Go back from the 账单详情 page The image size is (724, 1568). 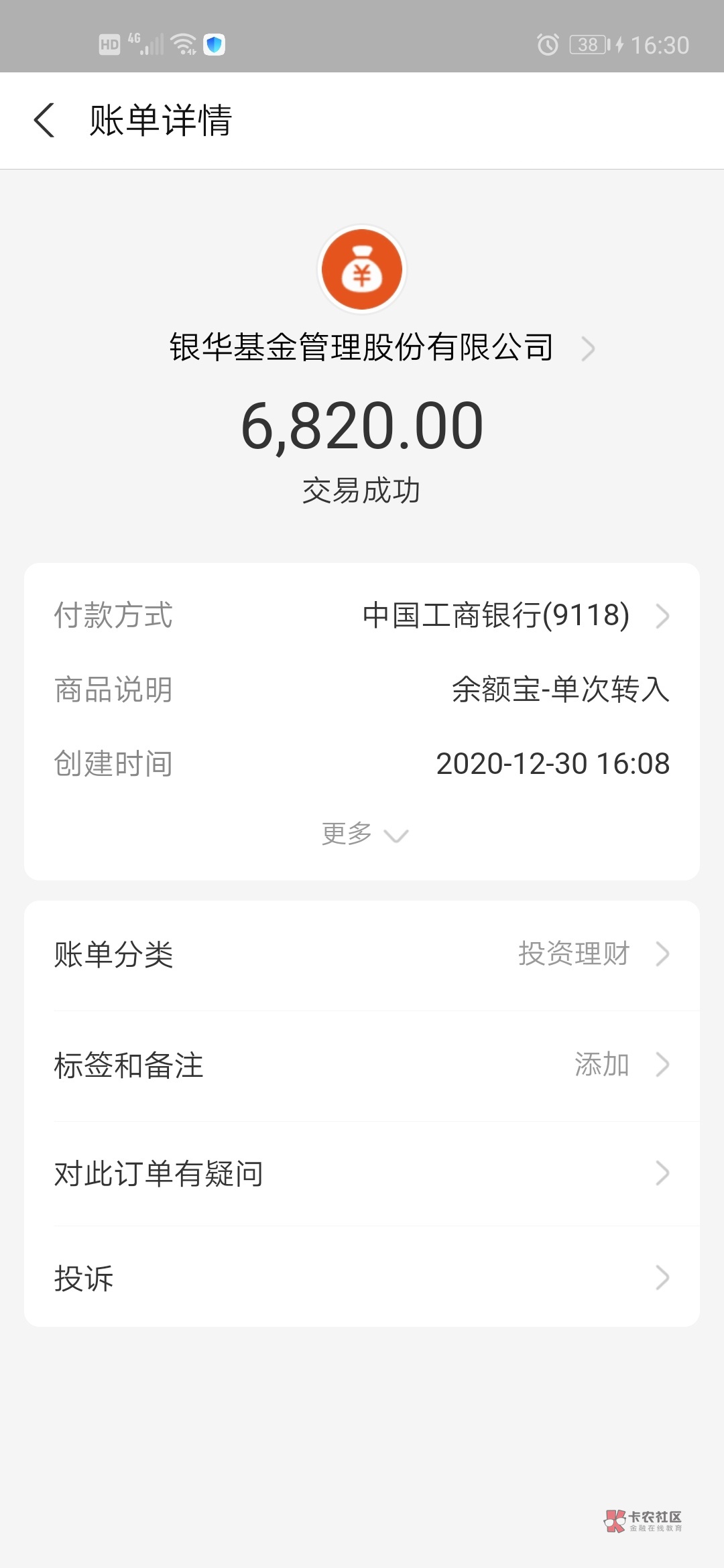[x=44, y=121]
